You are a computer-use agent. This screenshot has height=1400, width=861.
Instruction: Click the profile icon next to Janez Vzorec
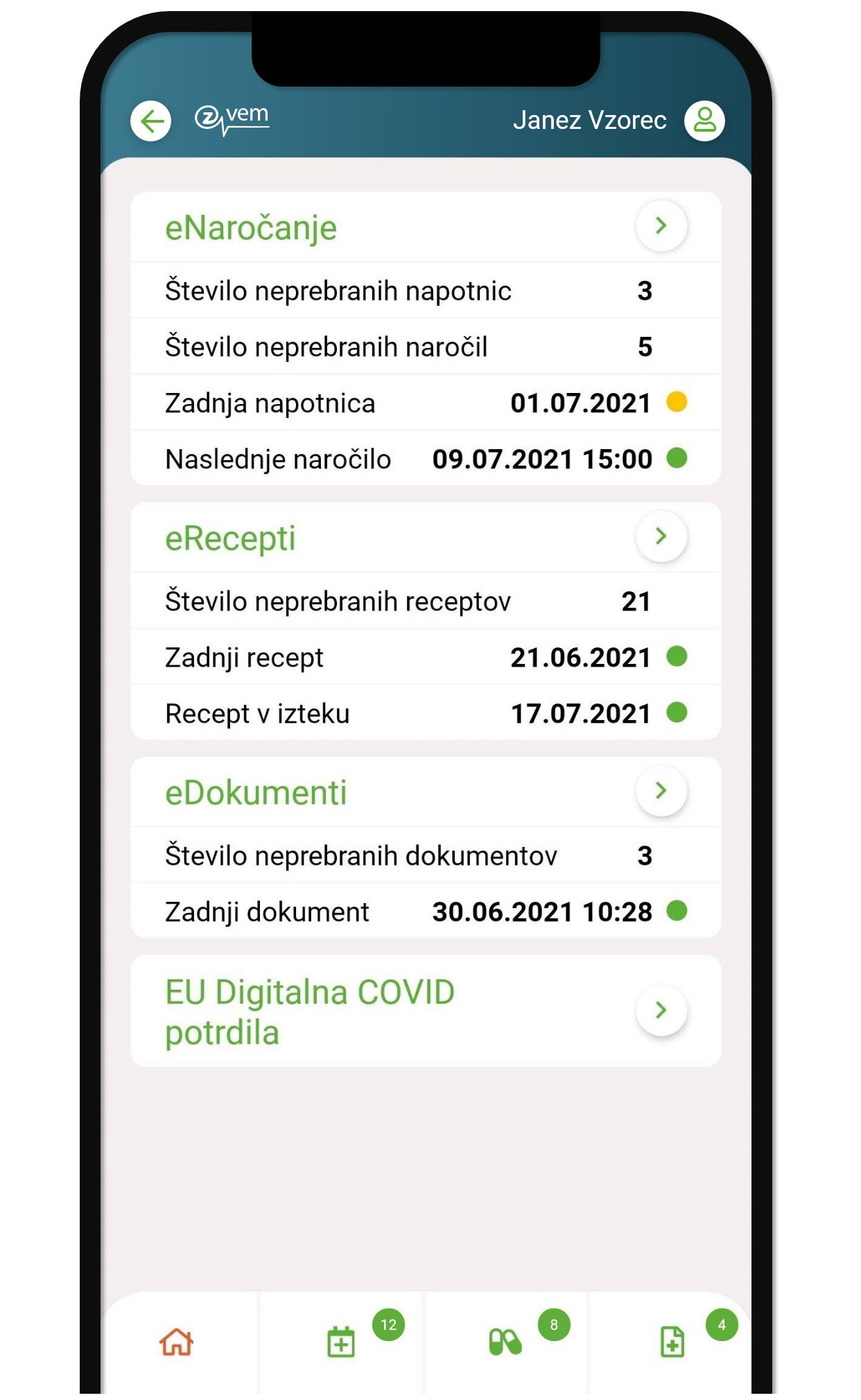[x=704, y=119]
